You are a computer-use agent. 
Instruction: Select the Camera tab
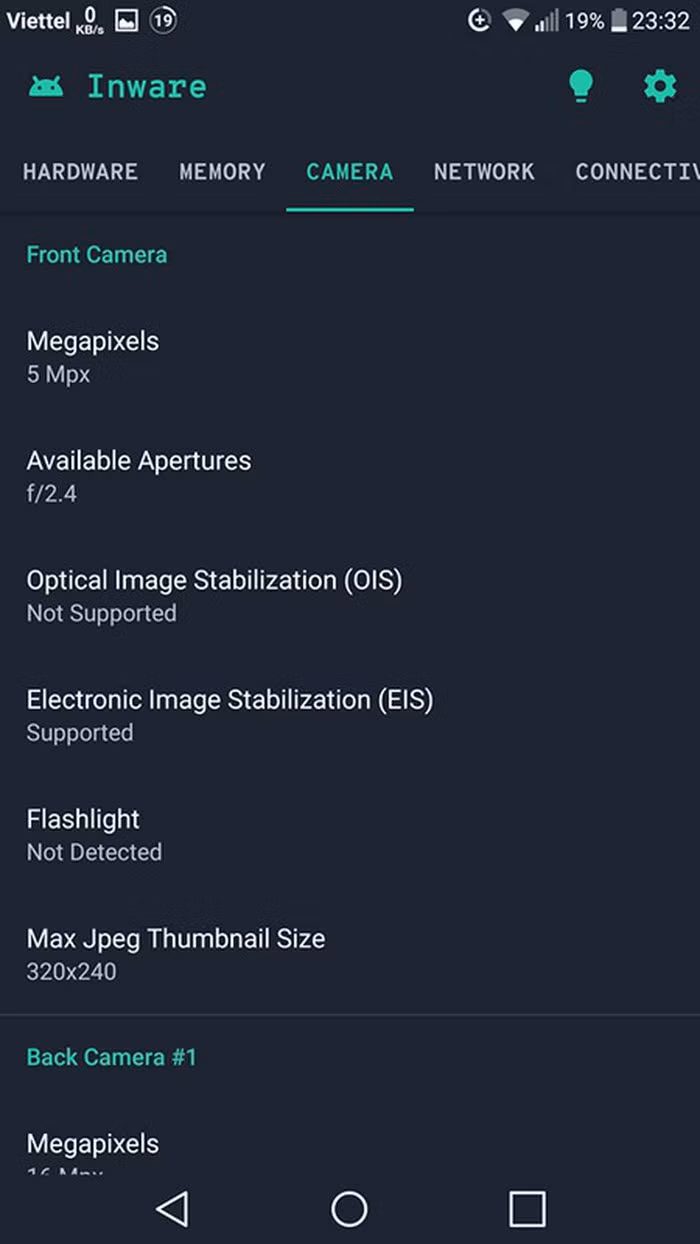click(349, 172)
